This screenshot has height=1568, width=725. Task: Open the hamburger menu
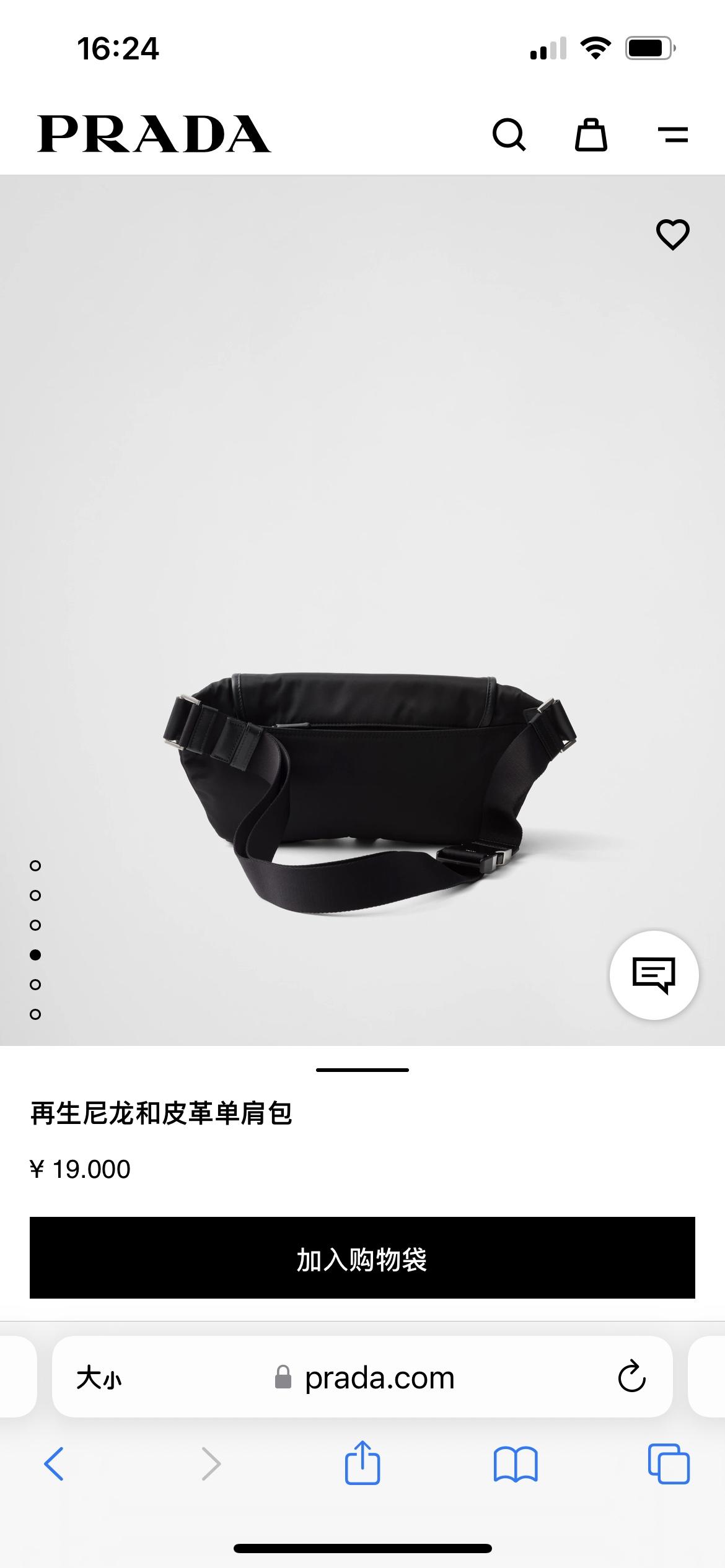[673, 134]
